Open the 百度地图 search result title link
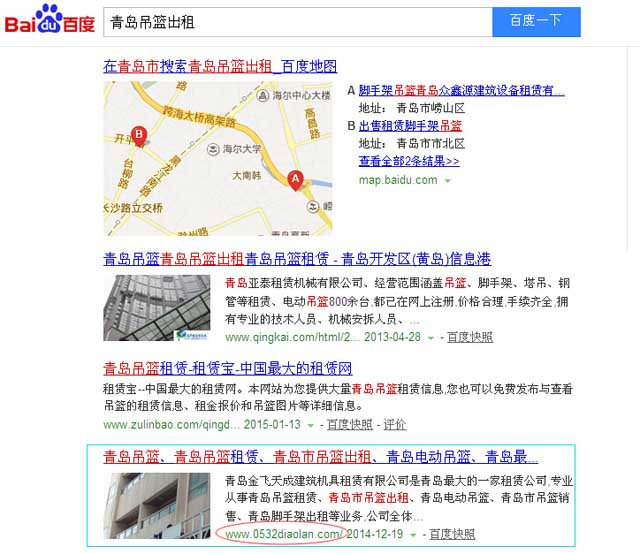The height and width of the screenshot is (554, 640). point(220,67)
